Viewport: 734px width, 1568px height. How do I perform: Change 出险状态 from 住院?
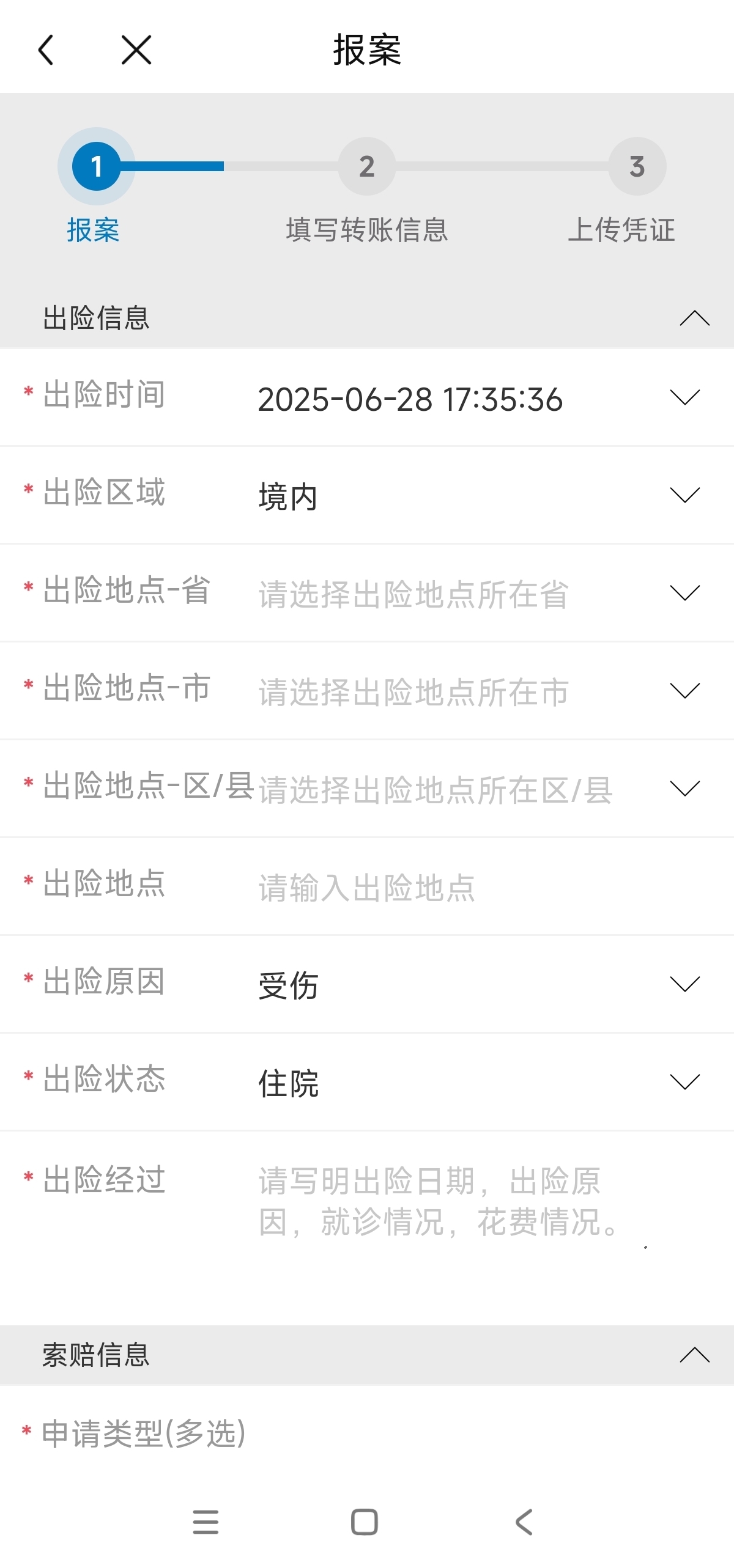point(367,1083)
